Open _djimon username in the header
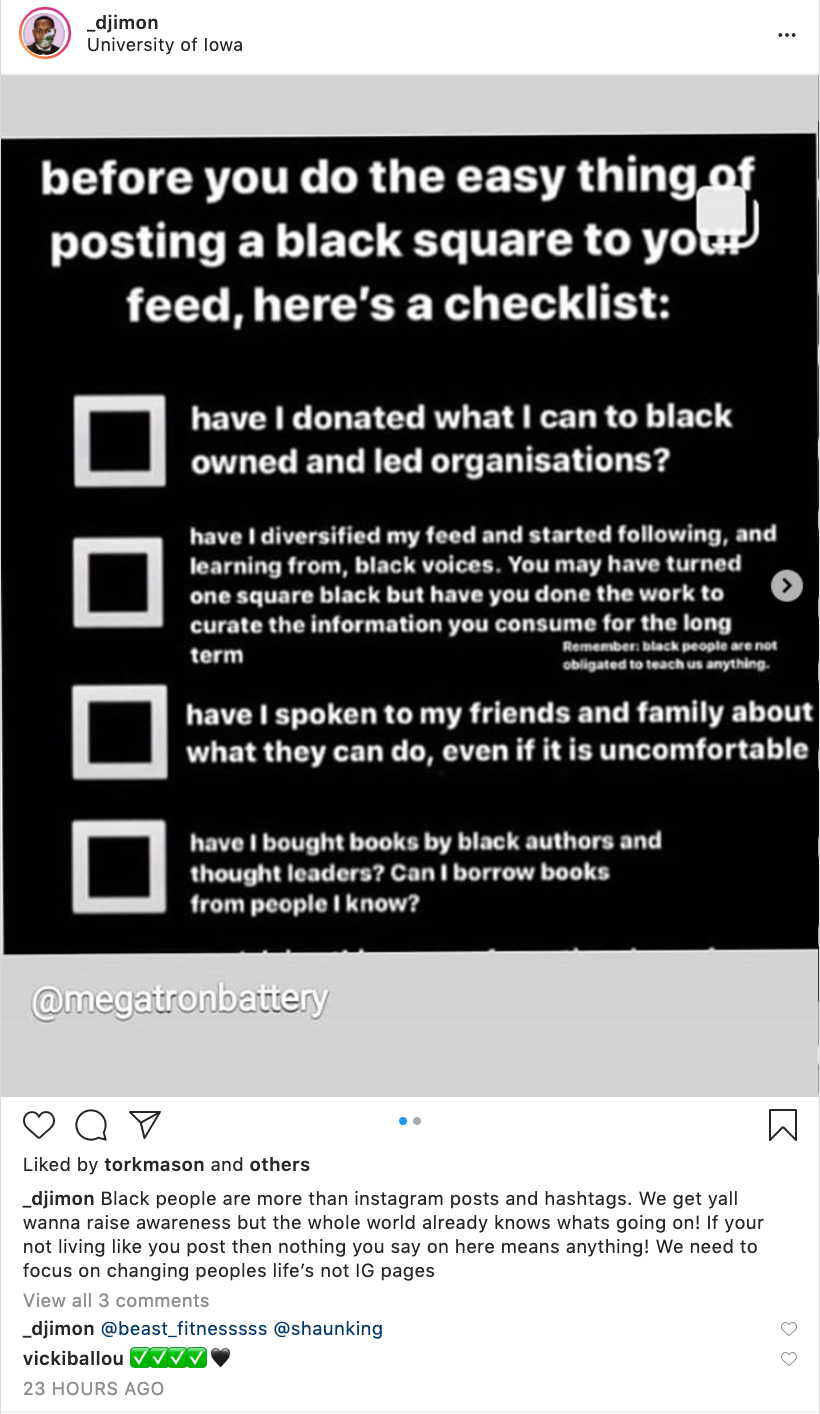 click(x=122, y=22)
